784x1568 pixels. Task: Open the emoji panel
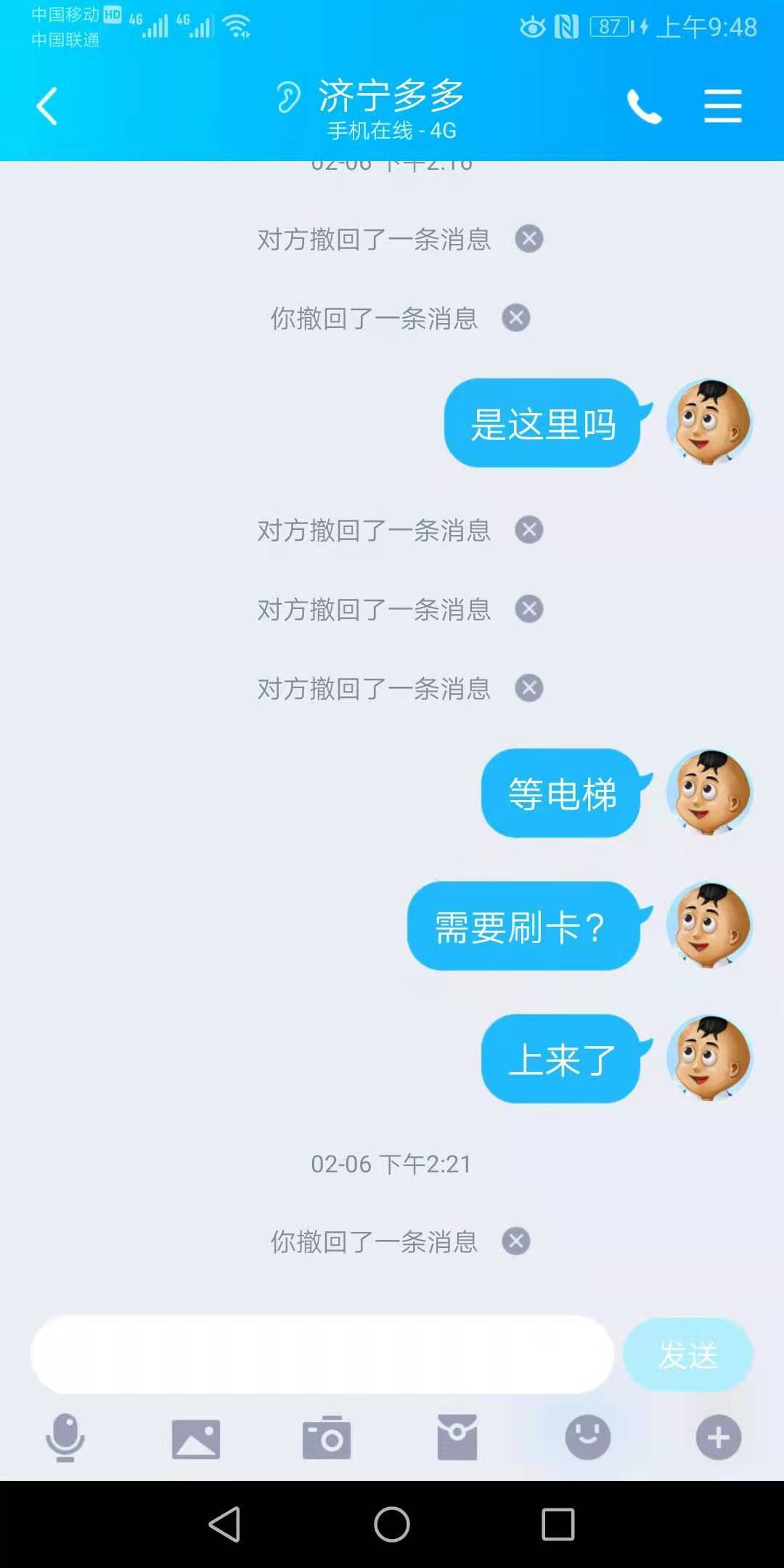pyautogui.click(x=588, y=1437)
